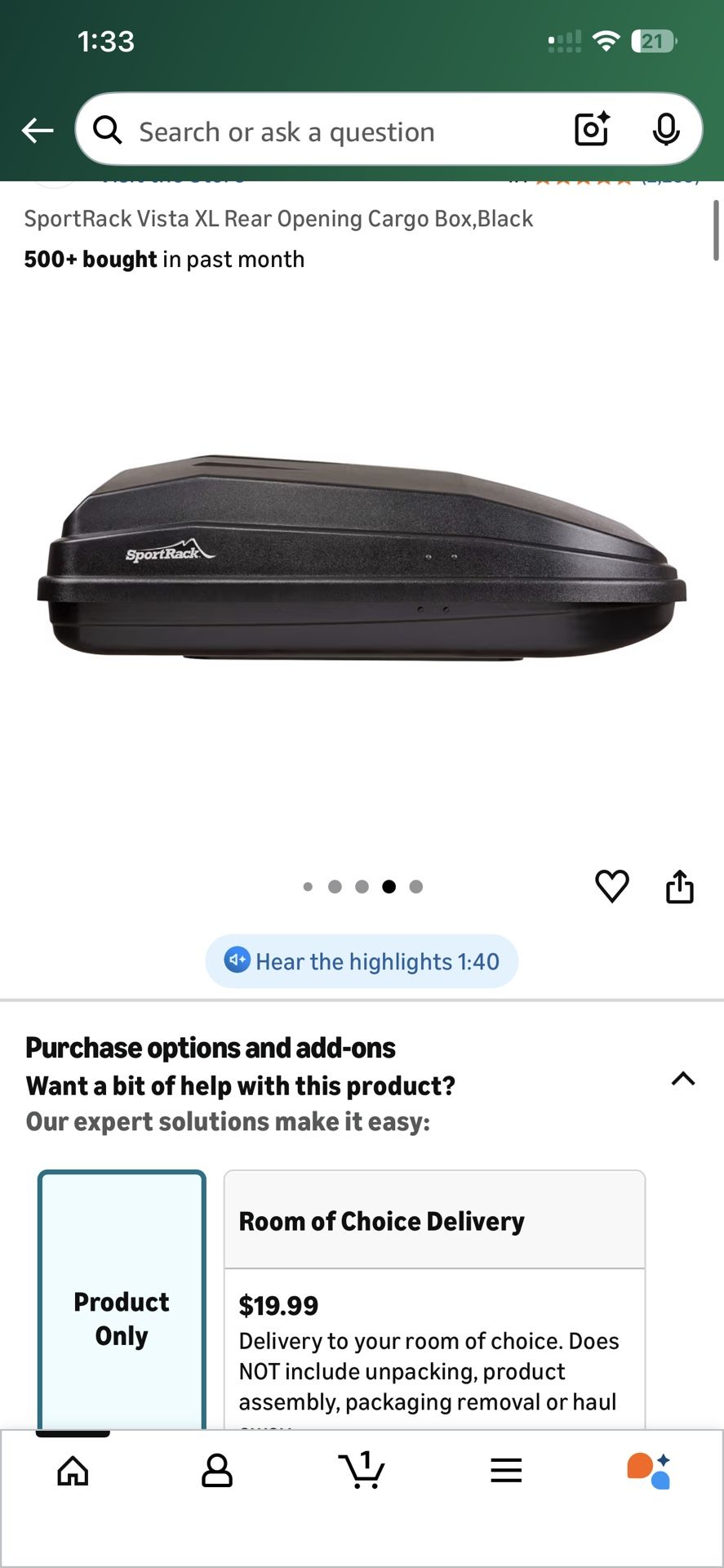Open the Rufus AI assistant
724x1568 pixels.
click(x=649, y=1470)
